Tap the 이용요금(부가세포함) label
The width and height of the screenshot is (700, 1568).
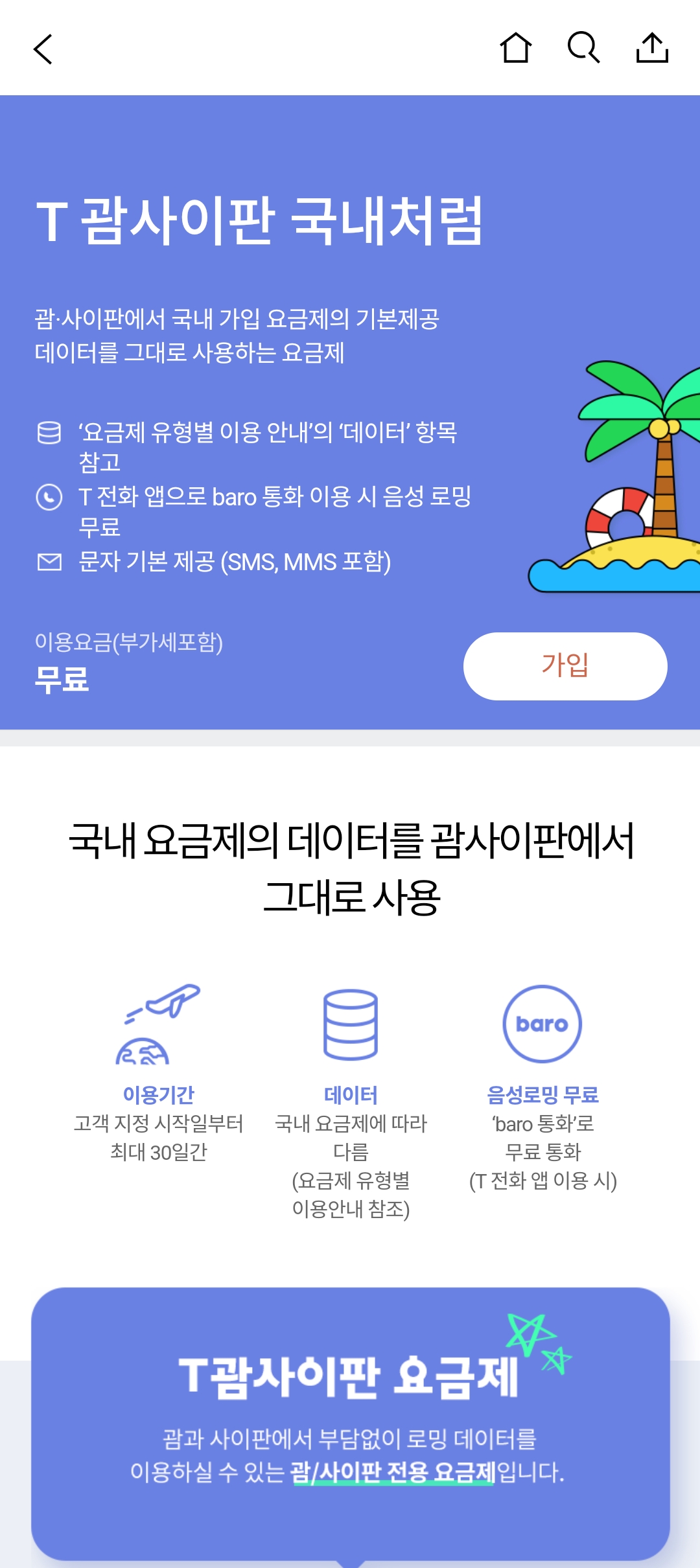point(128,643)
